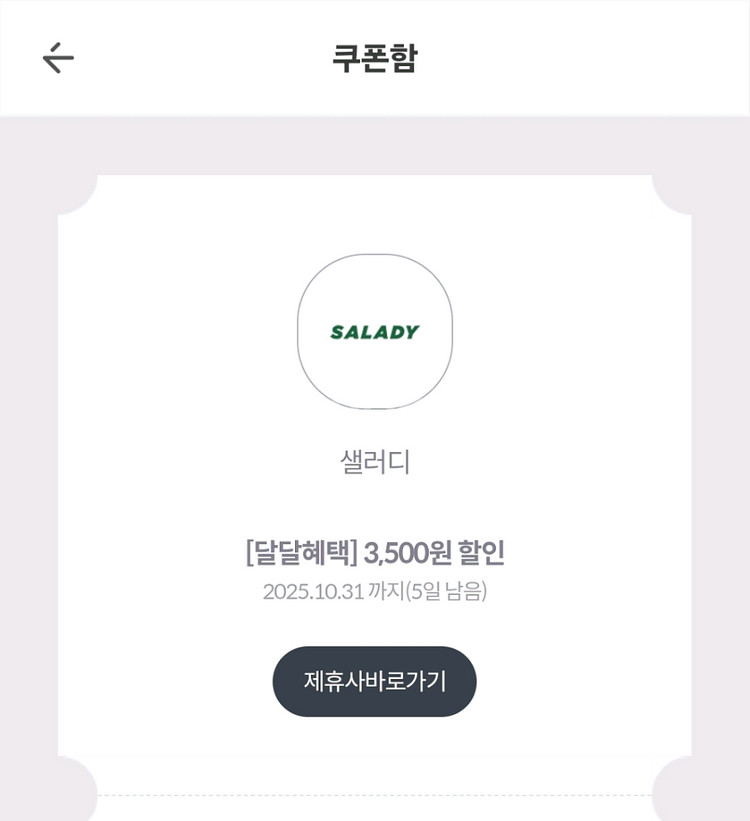
Task: Click the left-pointing arrow in the header
Action: (x=57, y=57)
